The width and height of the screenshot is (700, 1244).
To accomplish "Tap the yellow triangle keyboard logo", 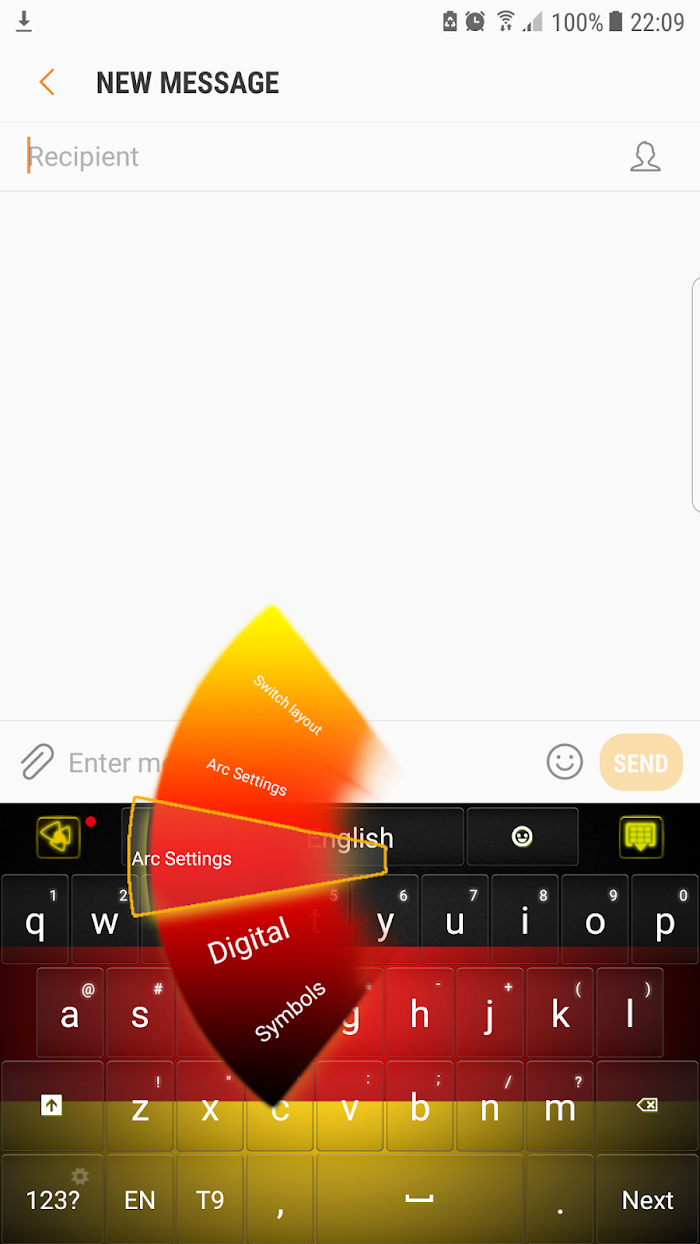I will tap(58, 837).
